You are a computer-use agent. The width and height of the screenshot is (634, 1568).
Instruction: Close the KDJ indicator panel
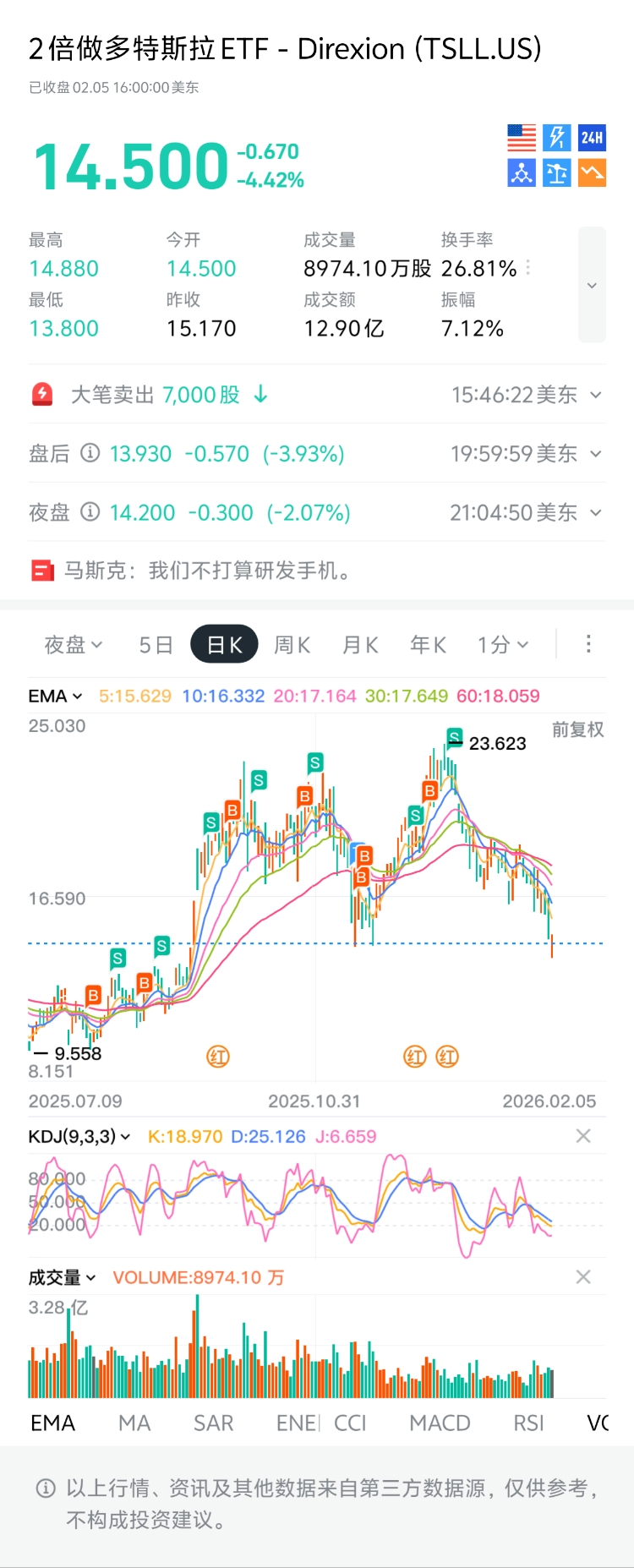[x=583, y=1136]
